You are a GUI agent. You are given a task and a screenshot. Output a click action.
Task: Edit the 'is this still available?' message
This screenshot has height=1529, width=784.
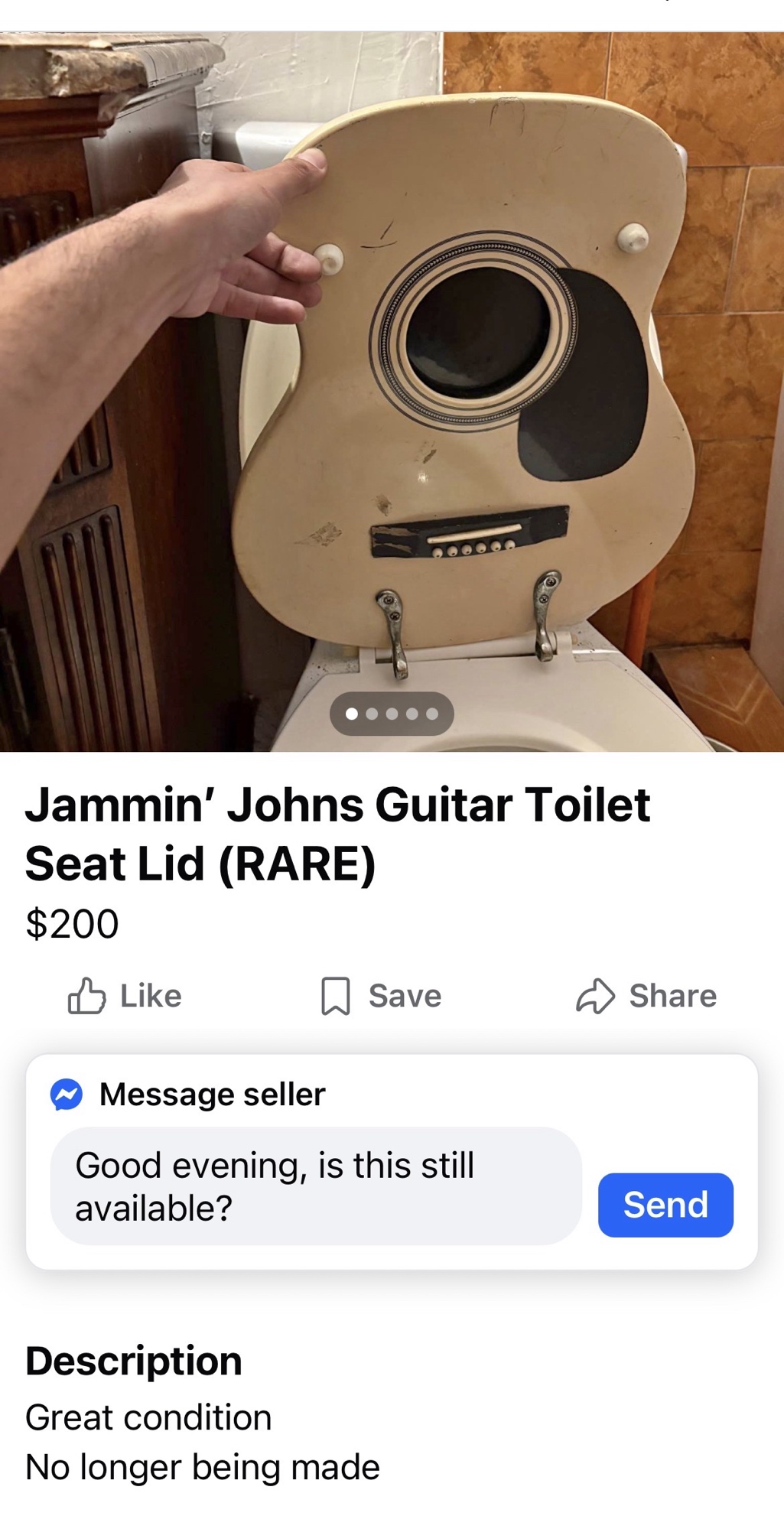(315, 1186)
